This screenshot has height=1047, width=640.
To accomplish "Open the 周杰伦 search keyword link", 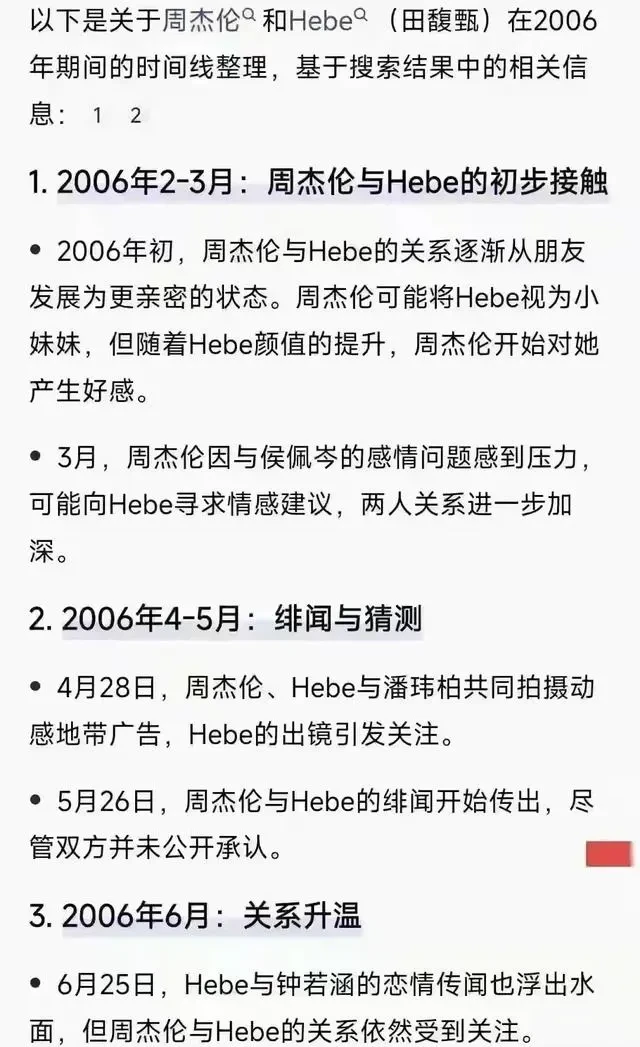I will click(208, 20).
